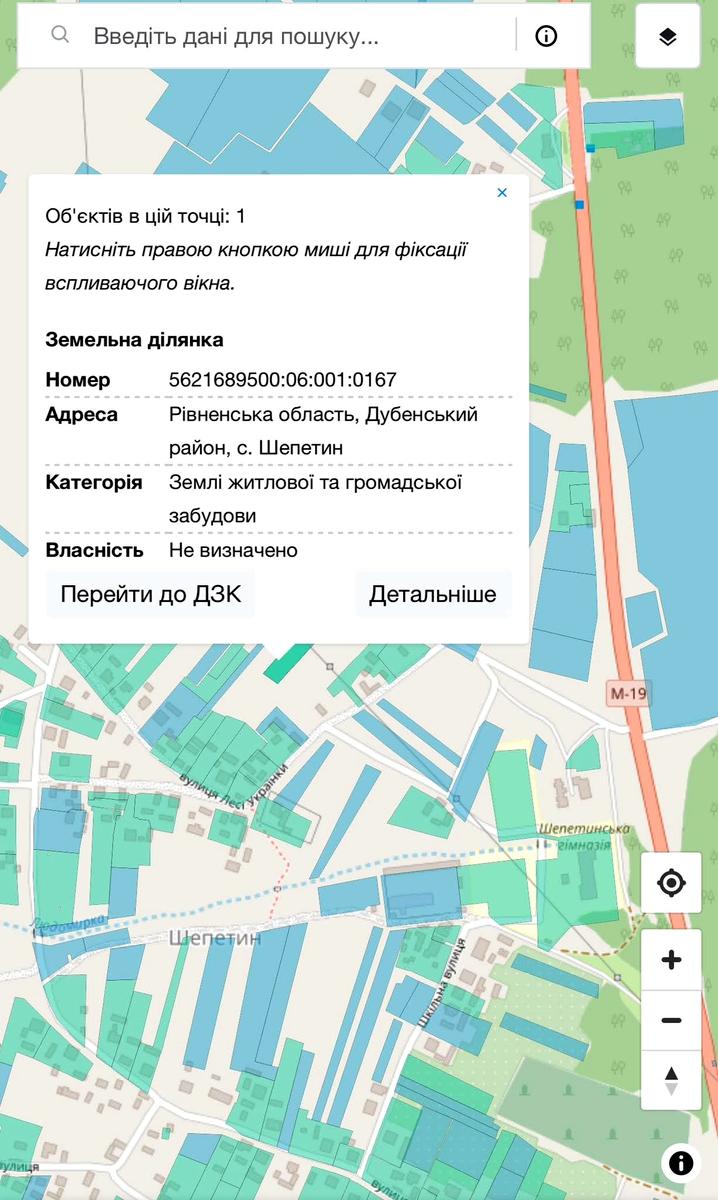This screenshot has height=1200, width=718.
Task: Open Детальніше parcel details
Action: pyautogui.click(x=432, y=595)
